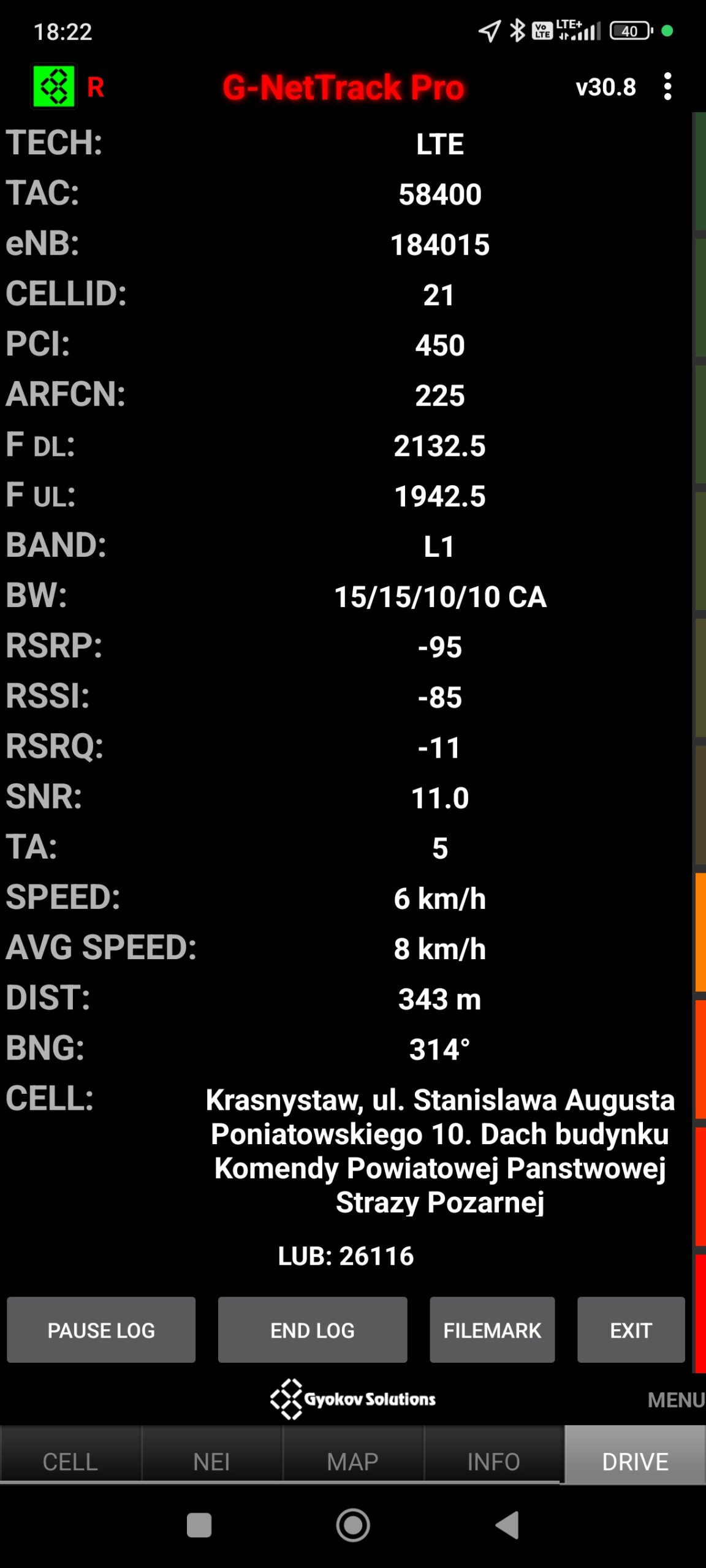Switch to the NEI tab
The height and width of the screenshot is (1568, 706).
click(x=211, y=1461)
